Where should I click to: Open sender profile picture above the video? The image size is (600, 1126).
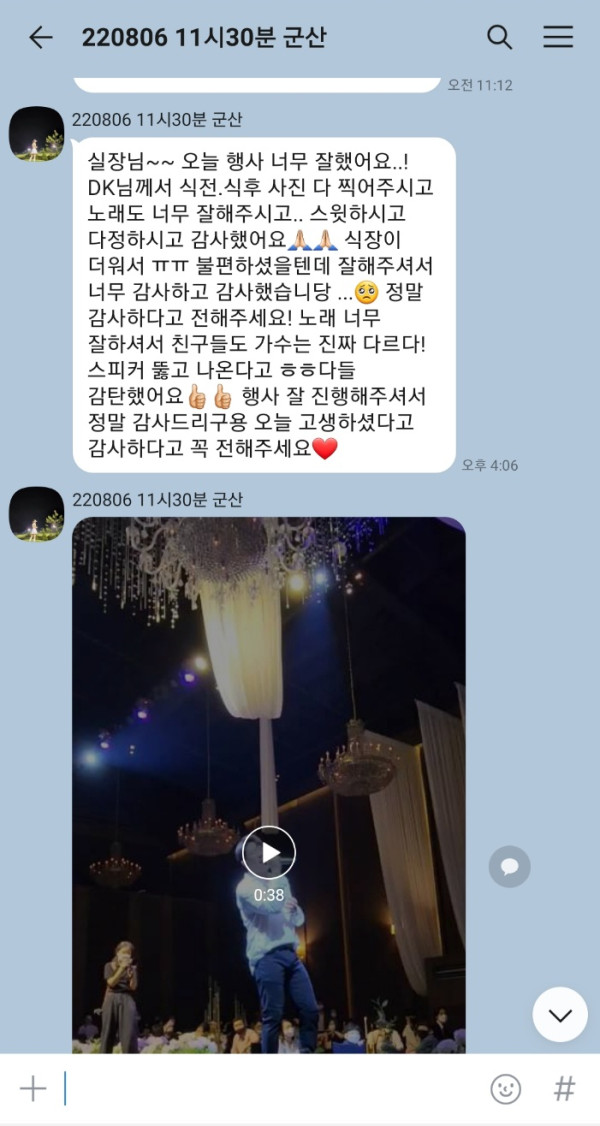pyautogui.click(x=37, y=514)
